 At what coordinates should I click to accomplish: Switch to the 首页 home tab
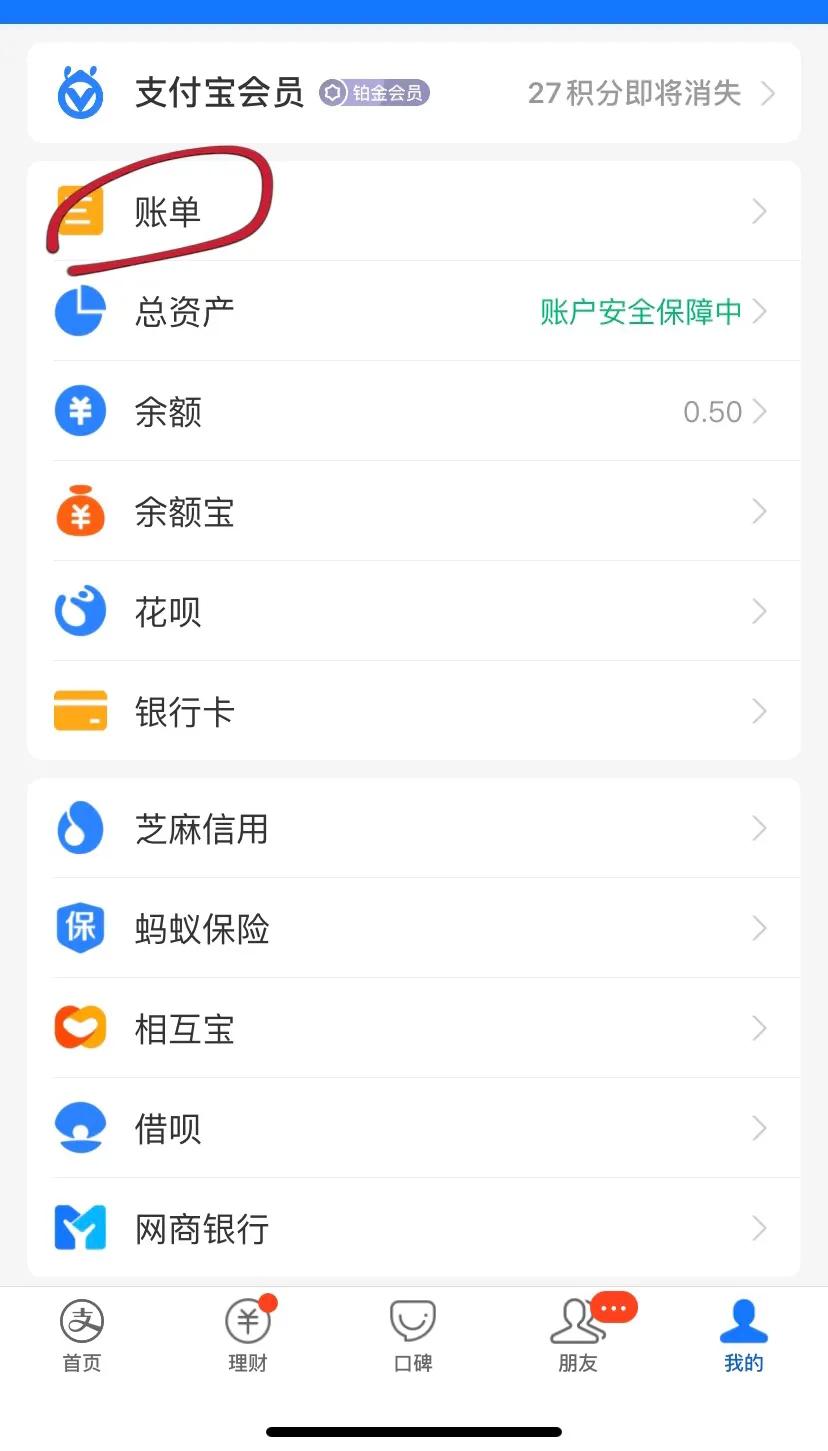(81, 1335)
